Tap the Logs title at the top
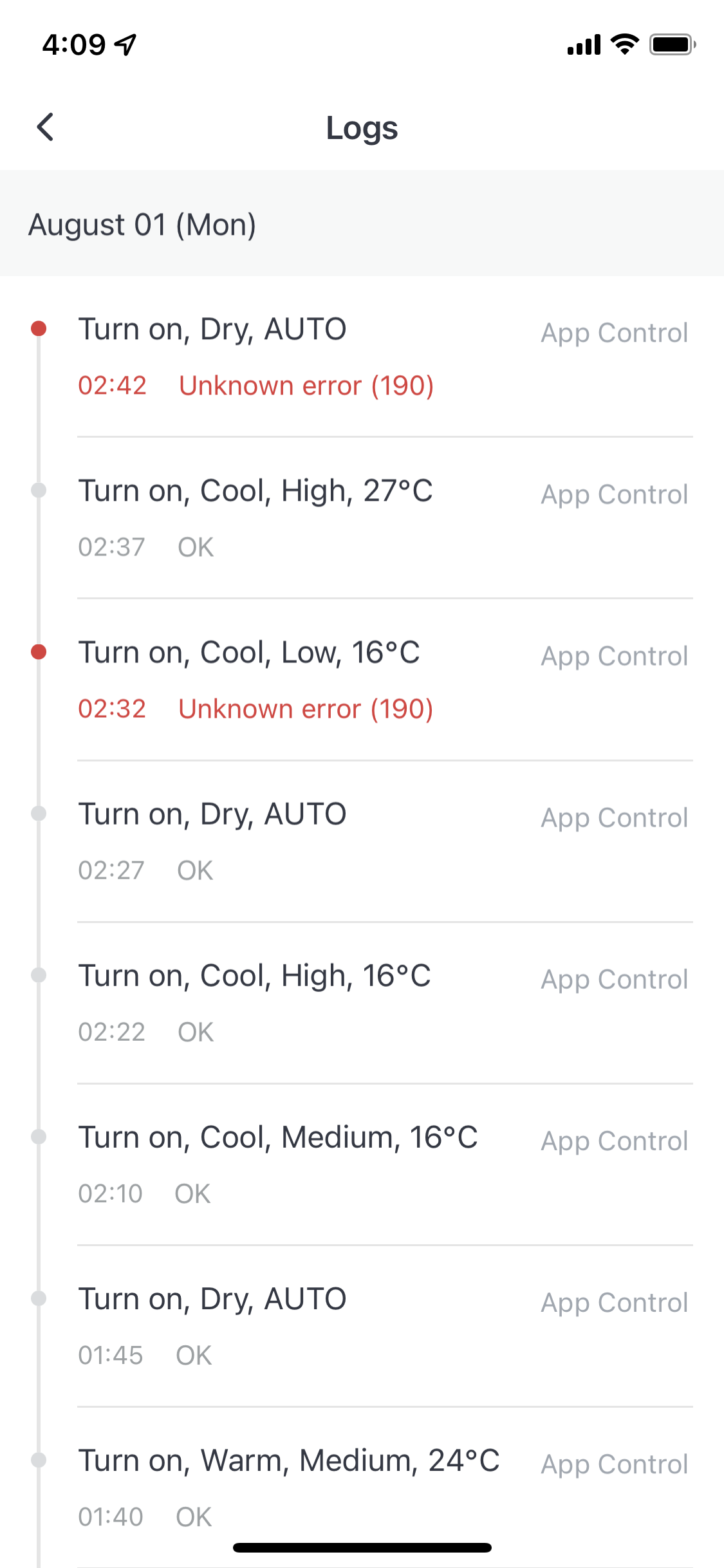 (x=362, y=127)
